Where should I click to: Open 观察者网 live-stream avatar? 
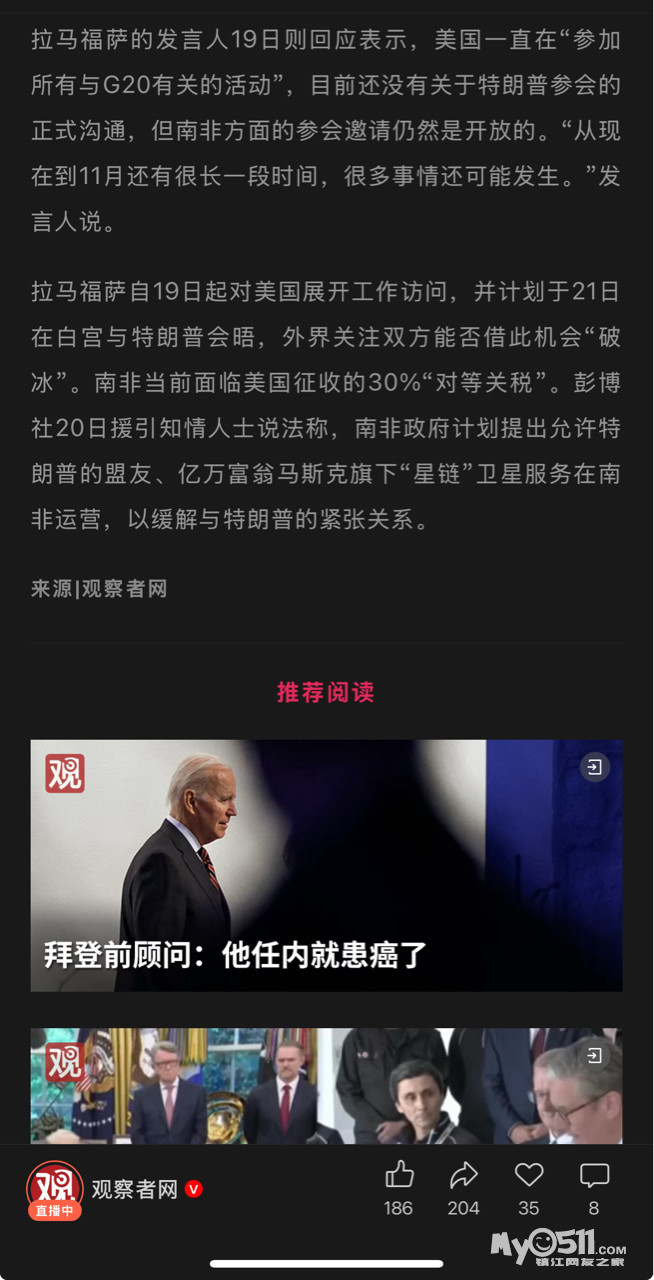(x=54, y=1190)
